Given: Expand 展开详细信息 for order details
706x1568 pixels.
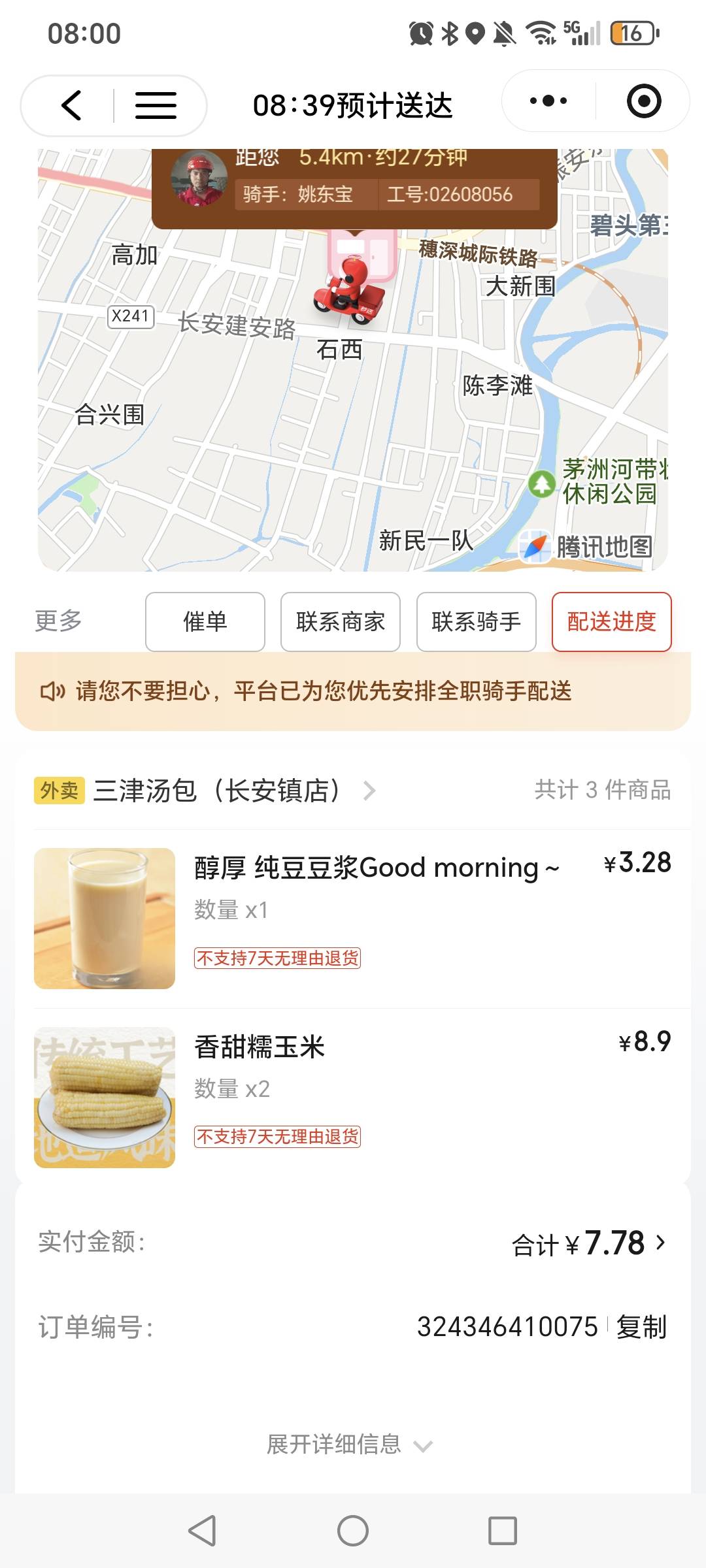Looking at the screenshot, I should coord(350,1445).
